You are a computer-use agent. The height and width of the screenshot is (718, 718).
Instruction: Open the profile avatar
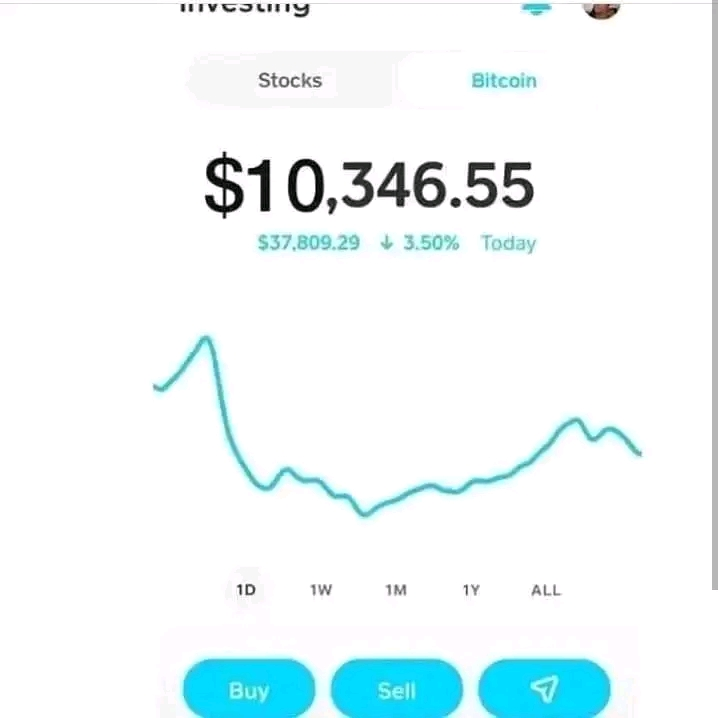pyautogui.click(x=601, y=8)
